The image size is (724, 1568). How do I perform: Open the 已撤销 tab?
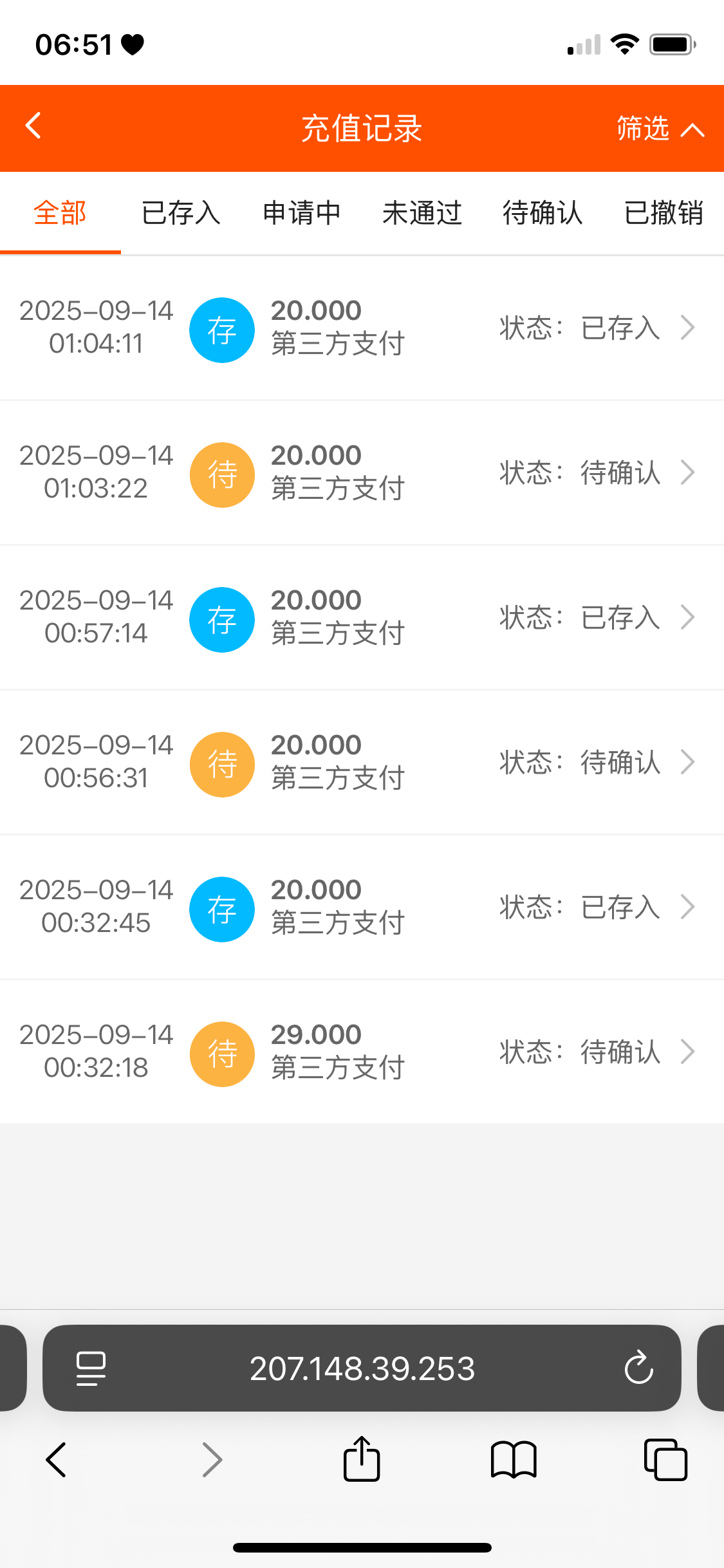(x=664, y=212)
